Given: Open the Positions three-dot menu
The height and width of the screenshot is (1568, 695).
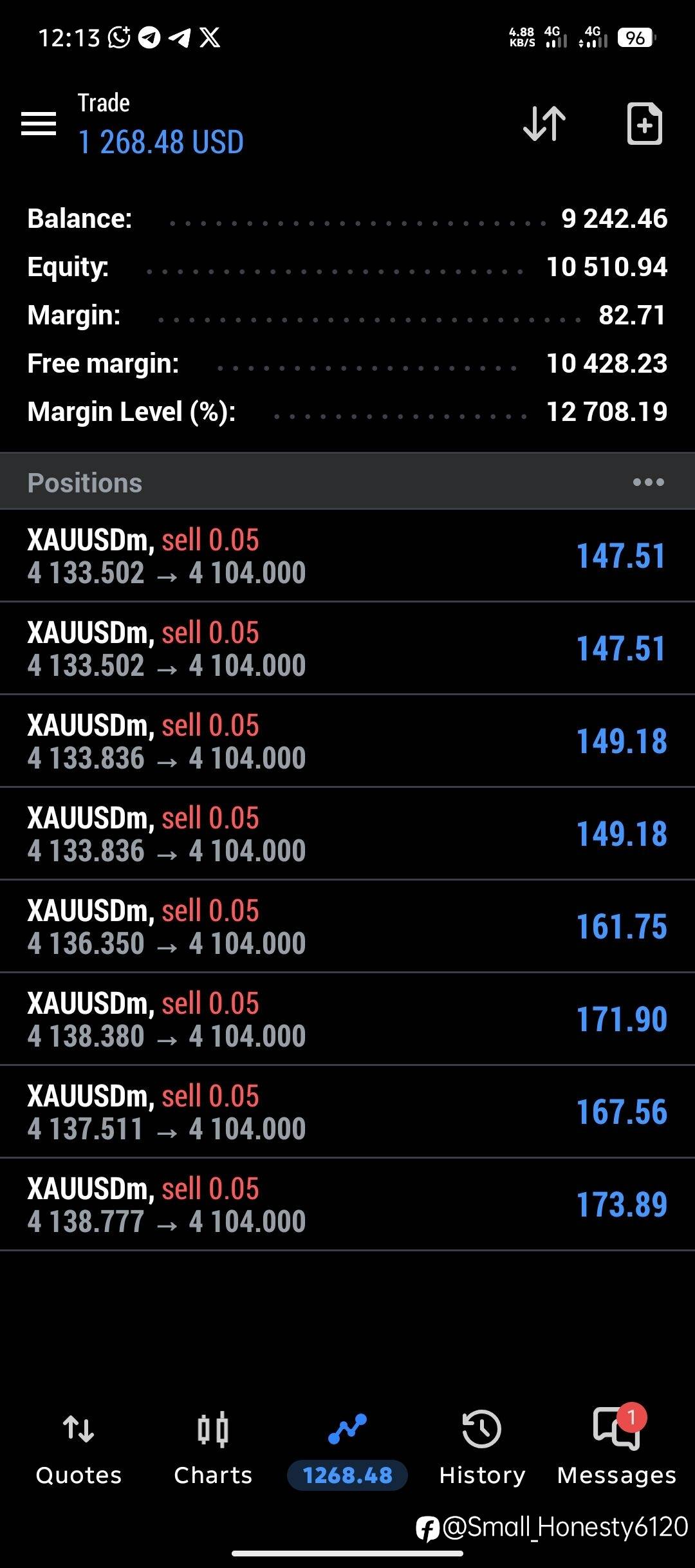Looking at the screenshot, I should pos(648,482).
